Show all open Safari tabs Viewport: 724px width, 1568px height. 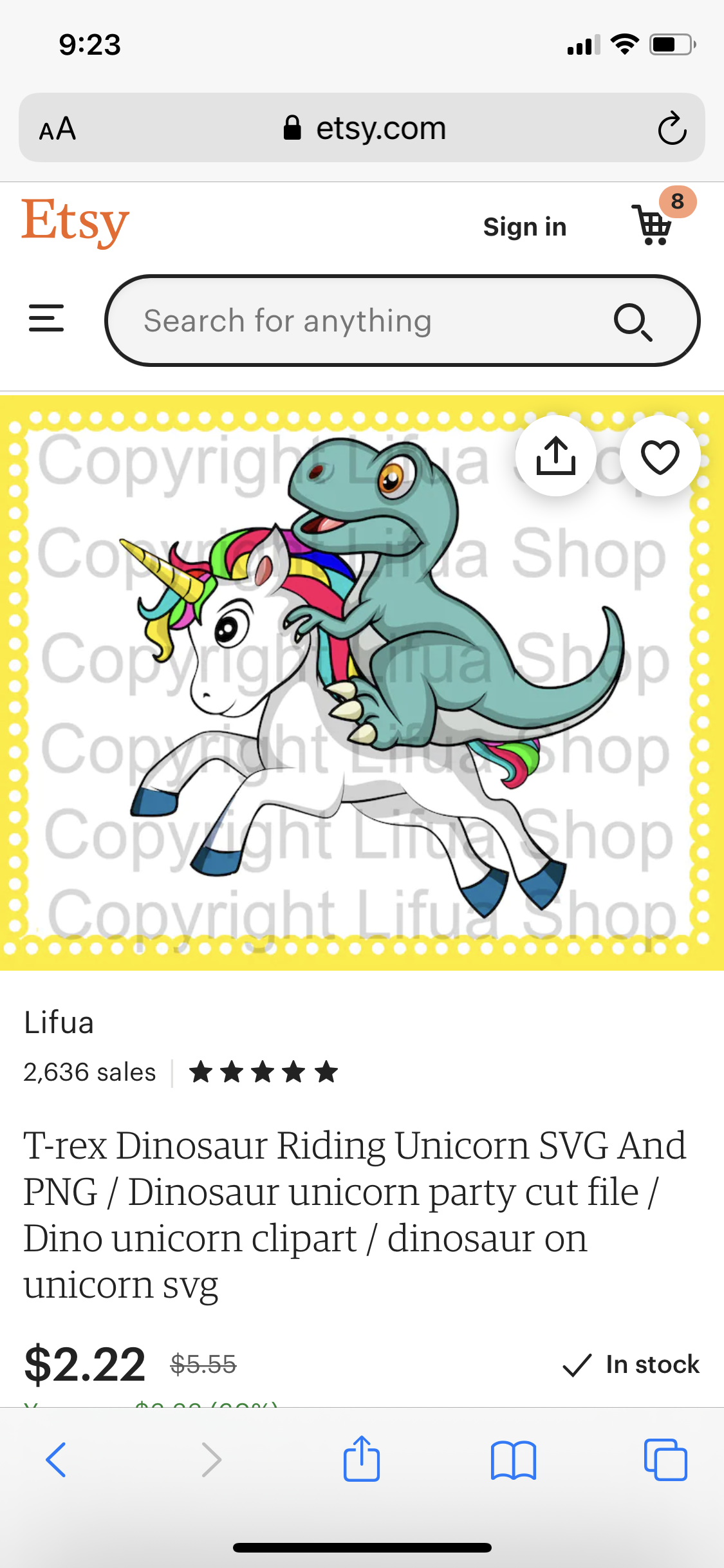pyautogui.click(x=665, y=1459)
